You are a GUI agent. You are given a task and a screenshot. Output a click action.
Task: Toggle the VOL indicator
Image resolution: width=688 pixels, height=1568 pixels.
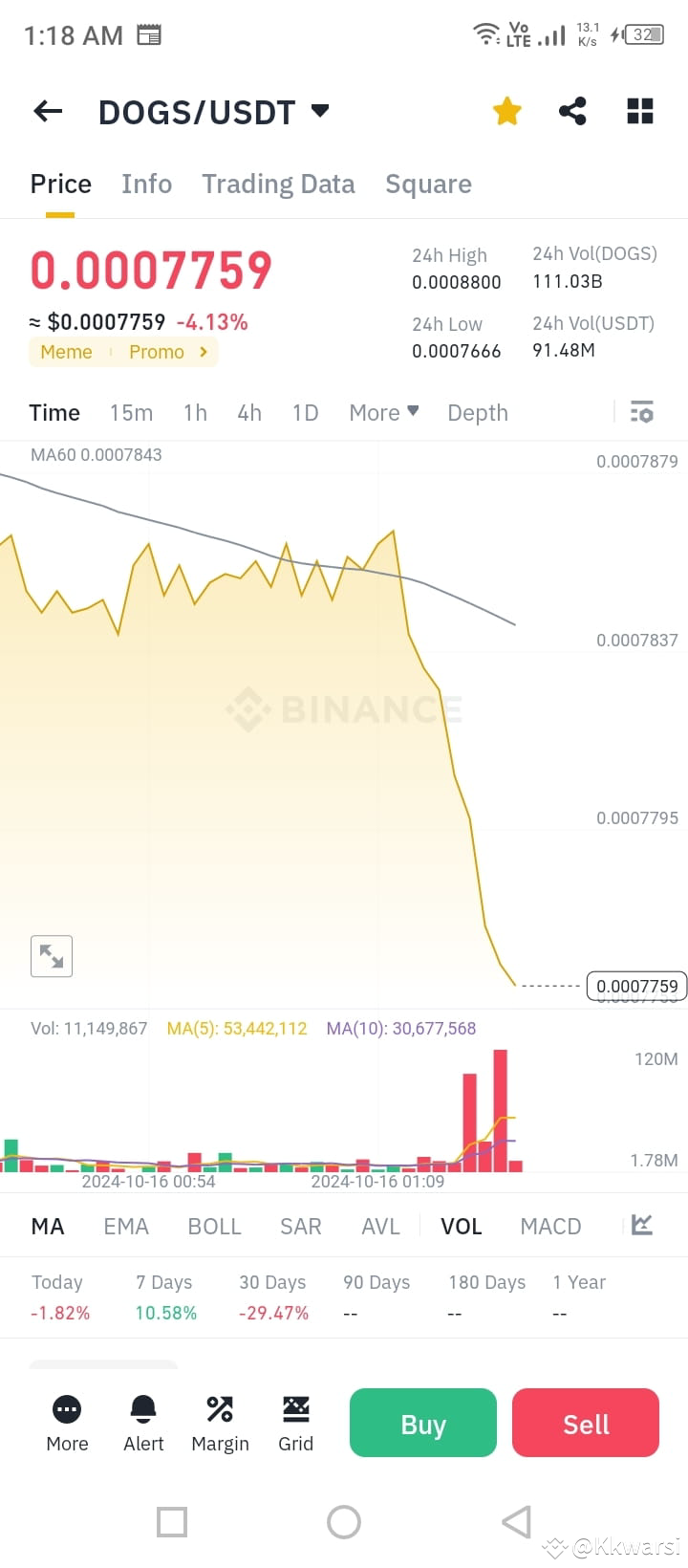click(x=462, y=1225)
